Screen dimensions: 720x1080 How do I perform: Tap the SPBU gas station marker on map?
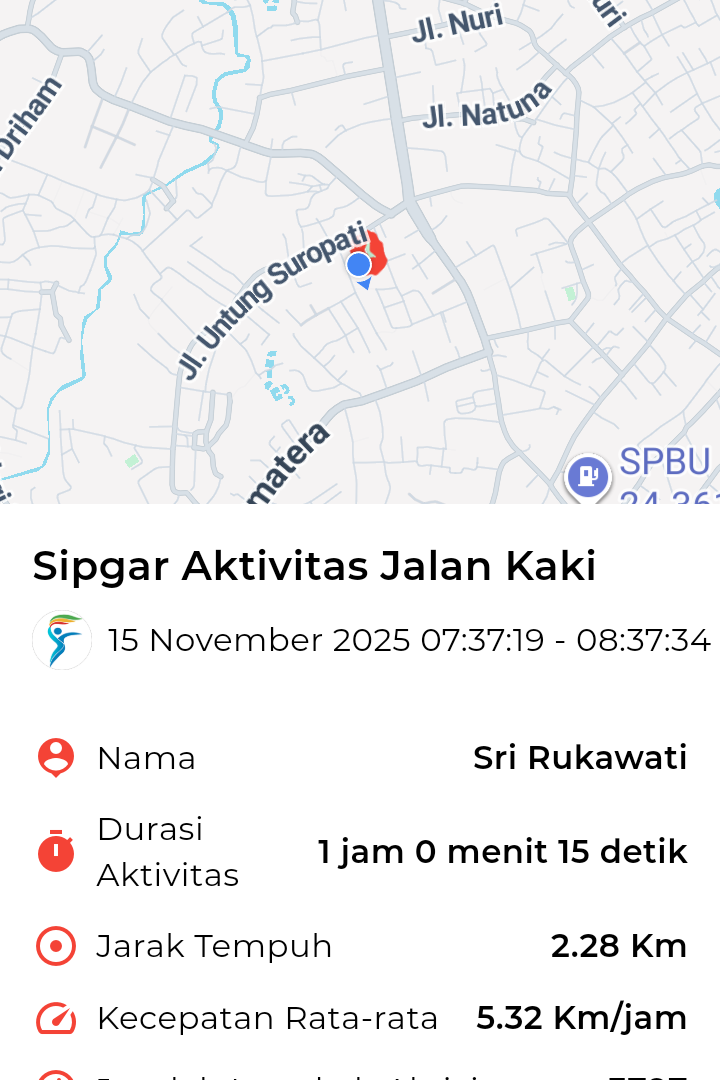coord(588,477)
